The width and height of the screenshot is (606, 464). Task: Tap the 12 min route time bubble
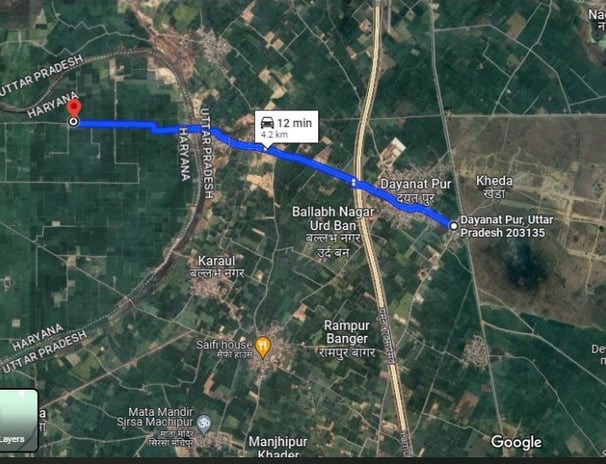coord(286,125)
